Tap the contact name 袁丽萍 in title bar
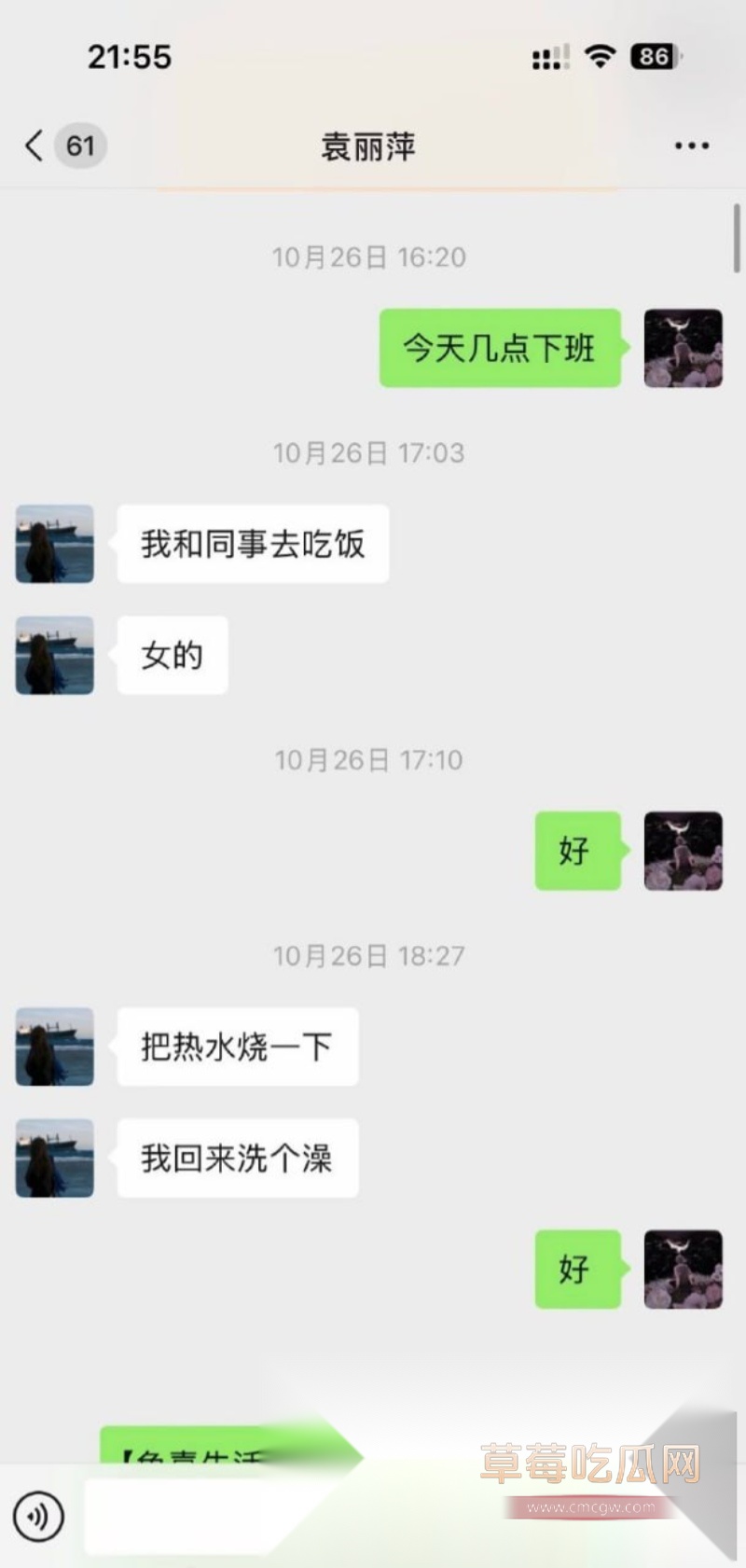746x1568 pixels. [371, 146]
